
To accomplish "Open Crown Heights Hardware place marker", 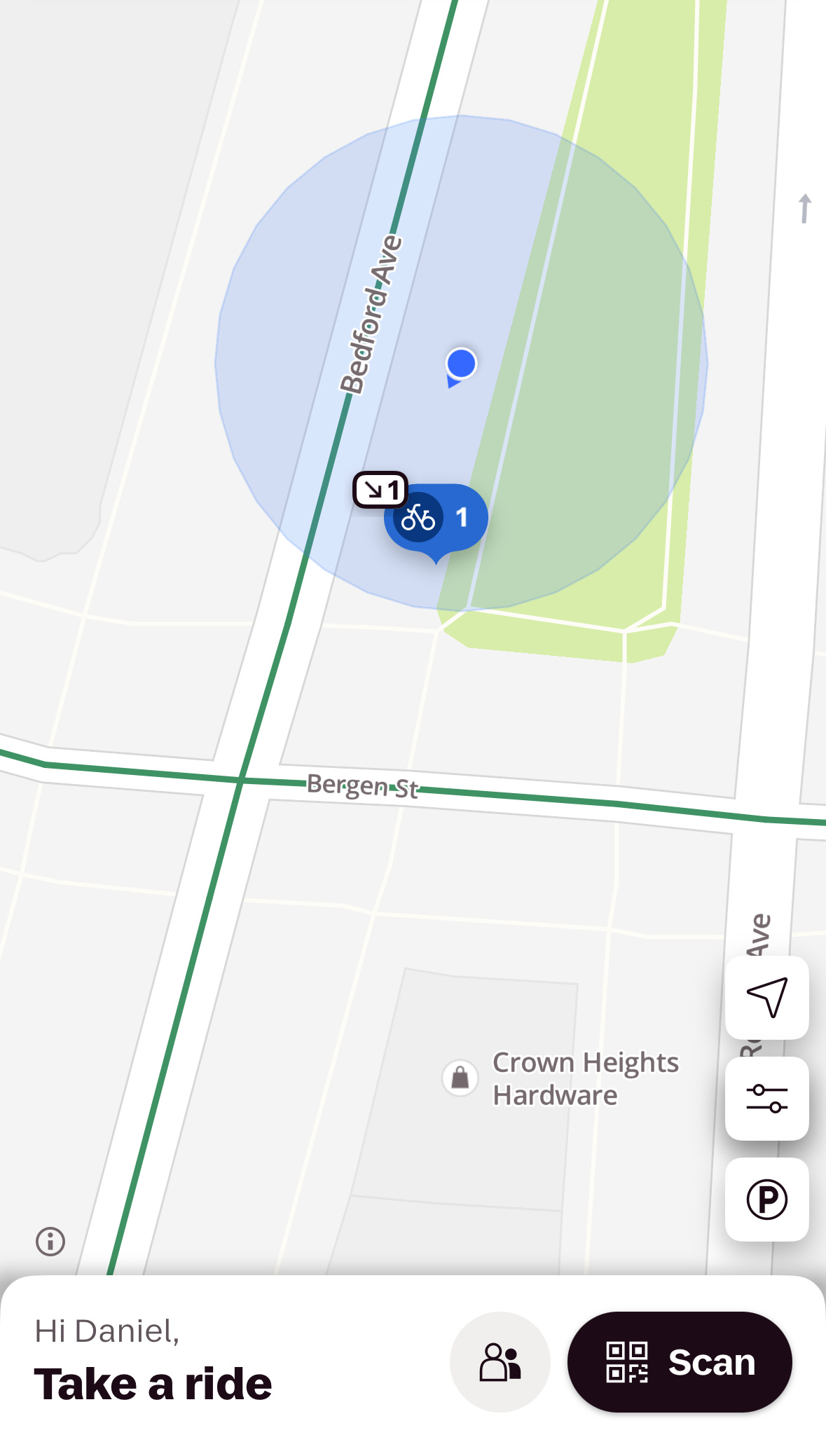I will (x=460, y=1078).
